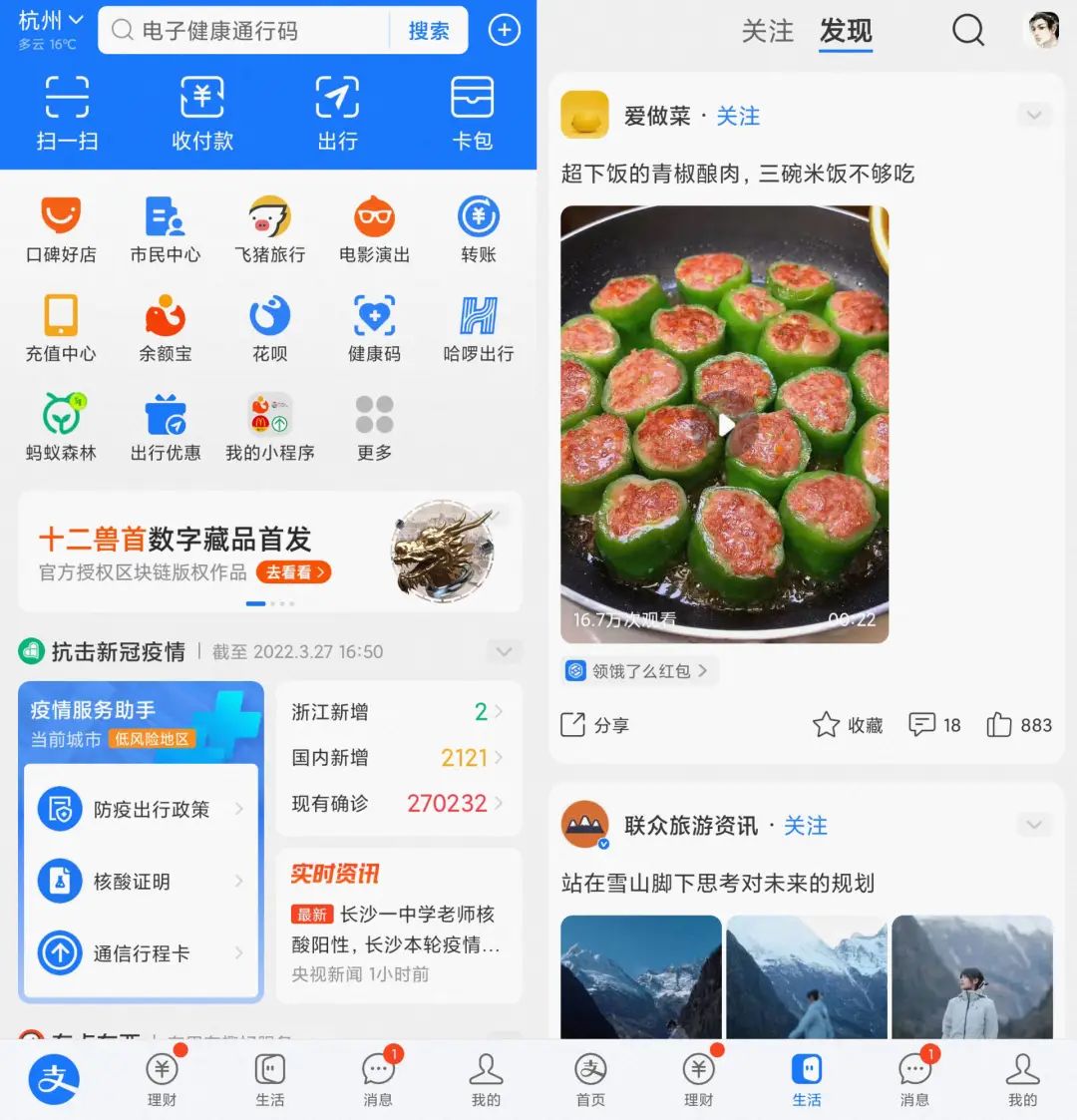Follow 联众旅游资讯 via 关注
Viewport: 1077px width, 1120px height.
pyautogui.click(x=805, y=826)
